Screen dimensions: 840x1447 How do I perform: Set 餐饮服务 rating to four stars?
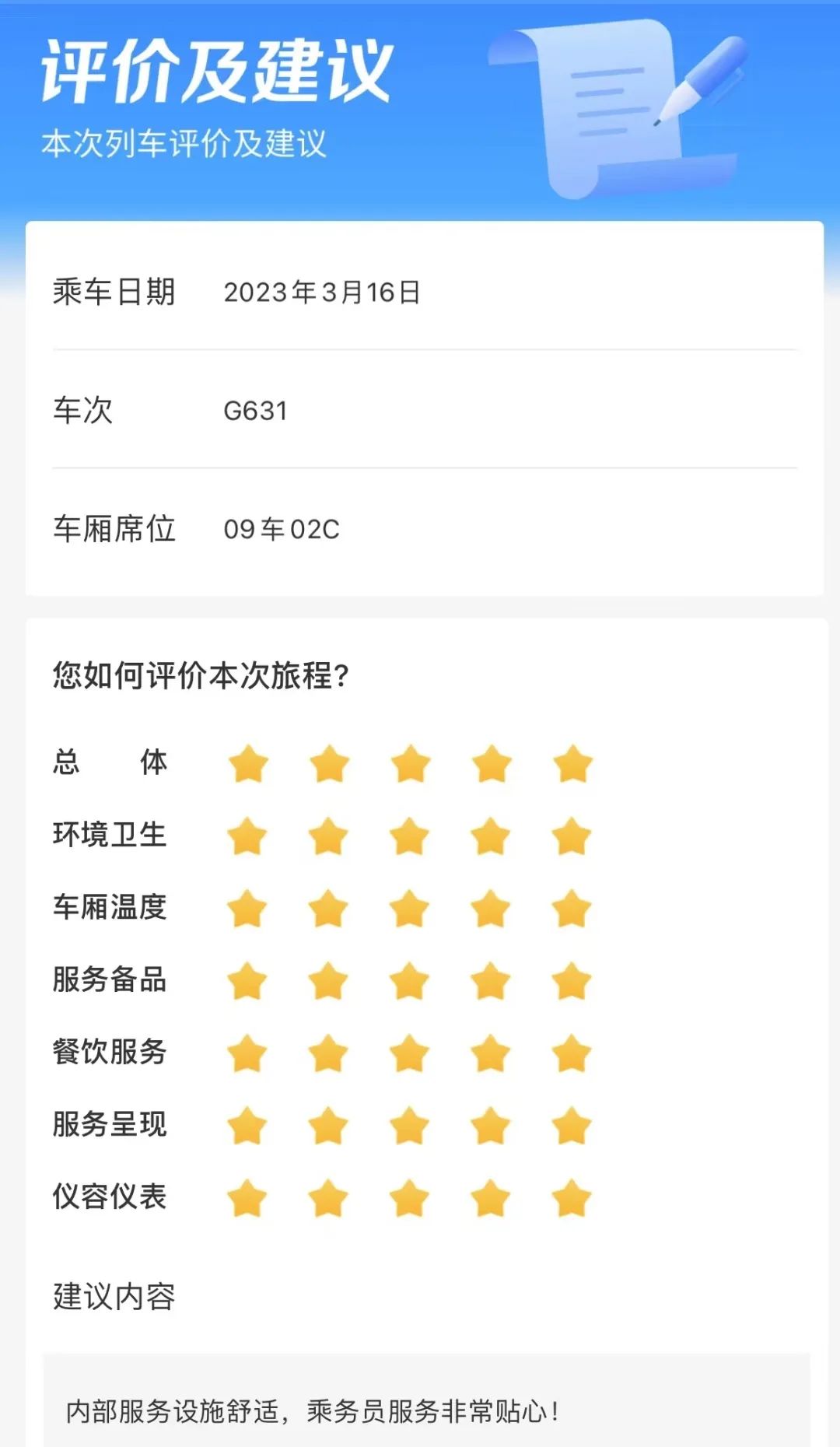490,1053
